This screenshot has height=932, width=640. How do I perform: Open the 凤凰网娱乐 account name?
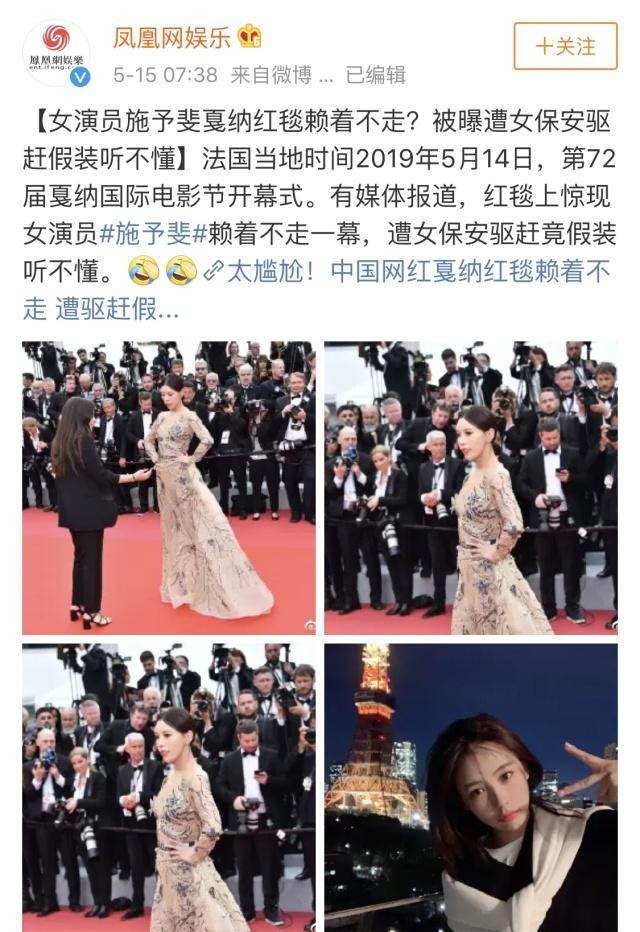[173, 38]
